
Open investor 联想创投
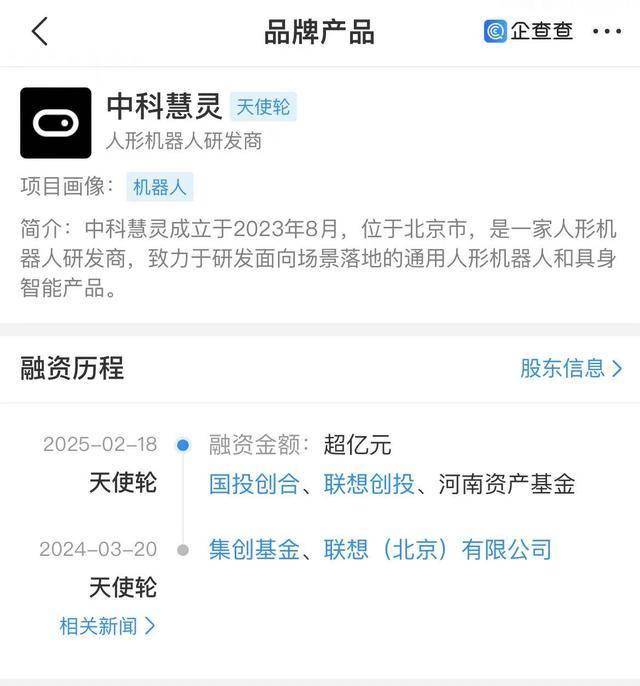368,485
